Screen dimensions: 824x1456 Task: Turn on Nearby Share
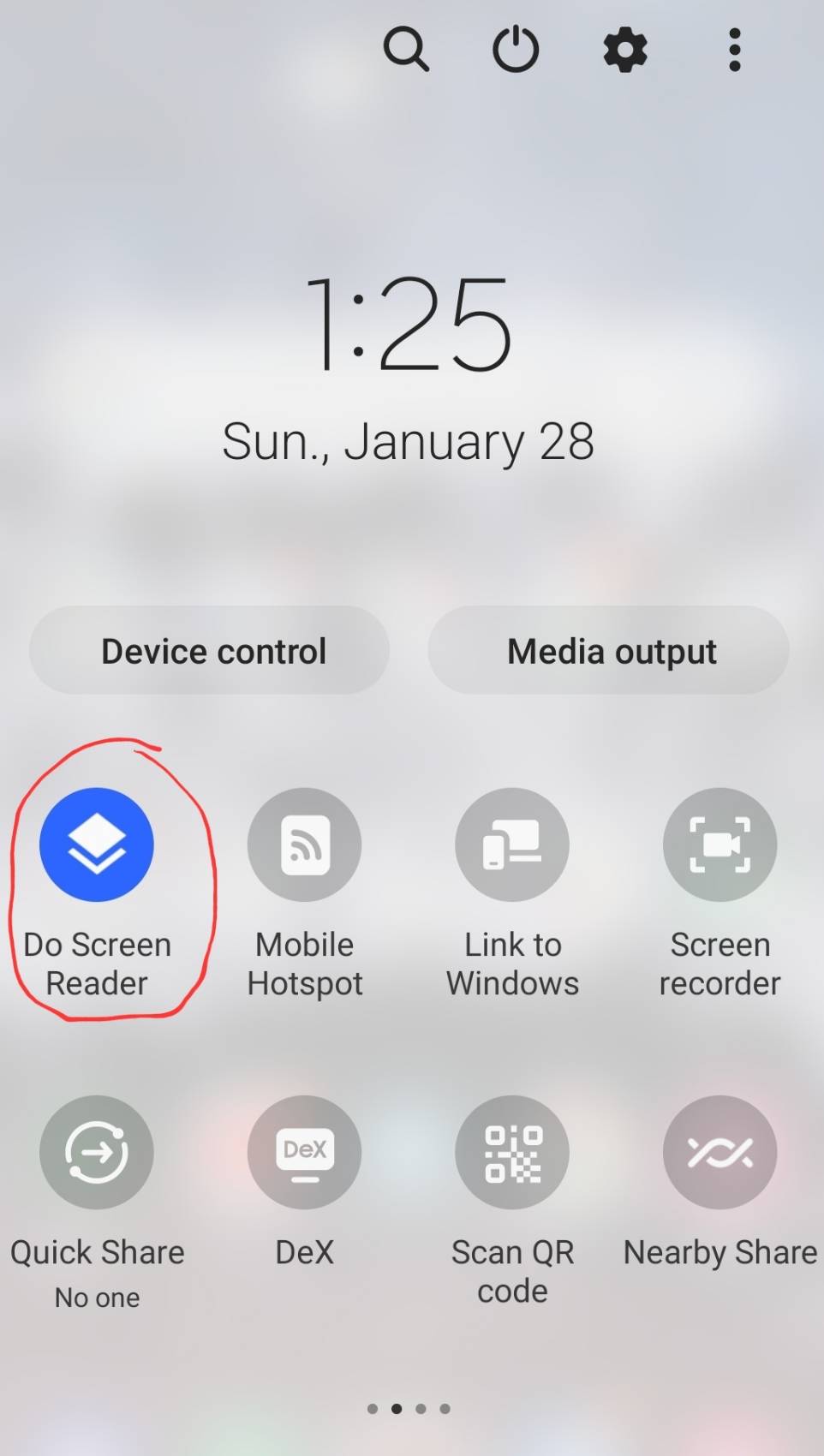pos(720,1152)
